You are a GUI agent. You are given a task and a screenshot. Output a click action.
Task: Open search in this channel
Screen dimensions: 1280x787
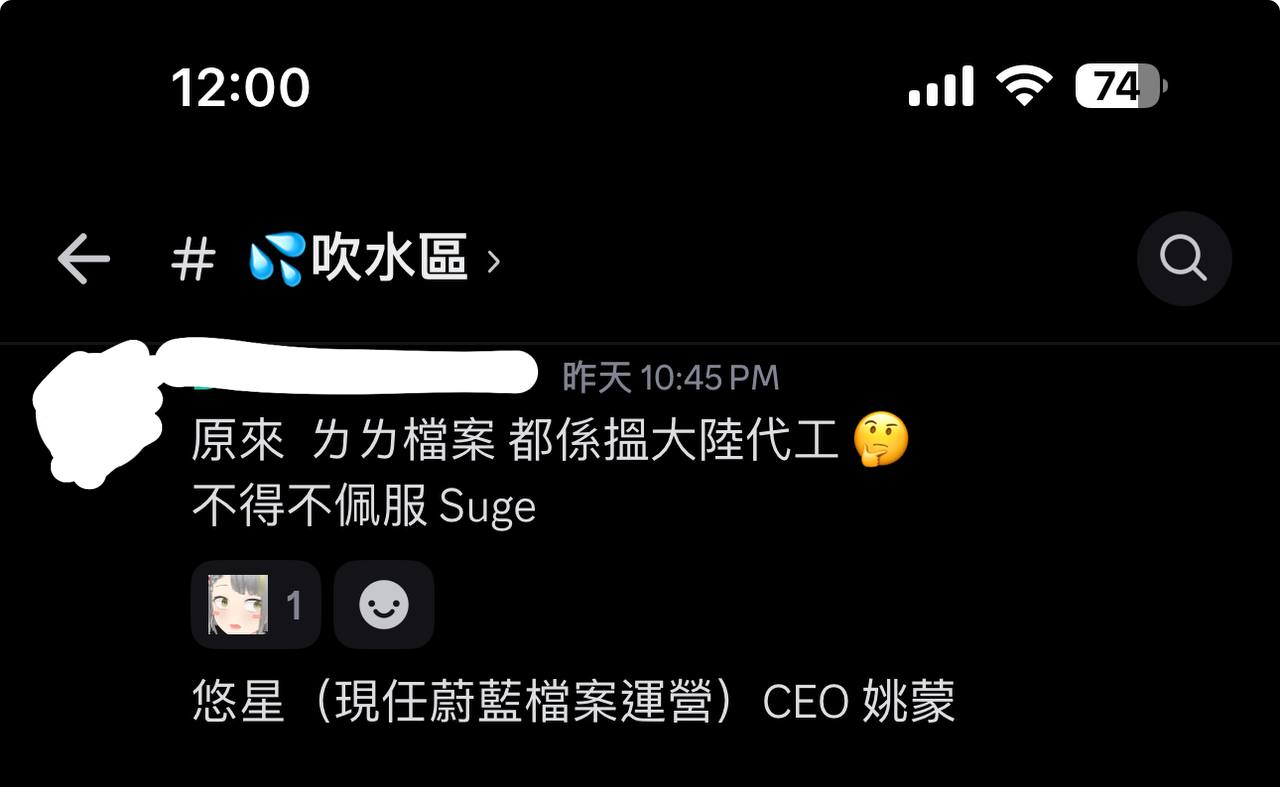tap(1184, 260)
